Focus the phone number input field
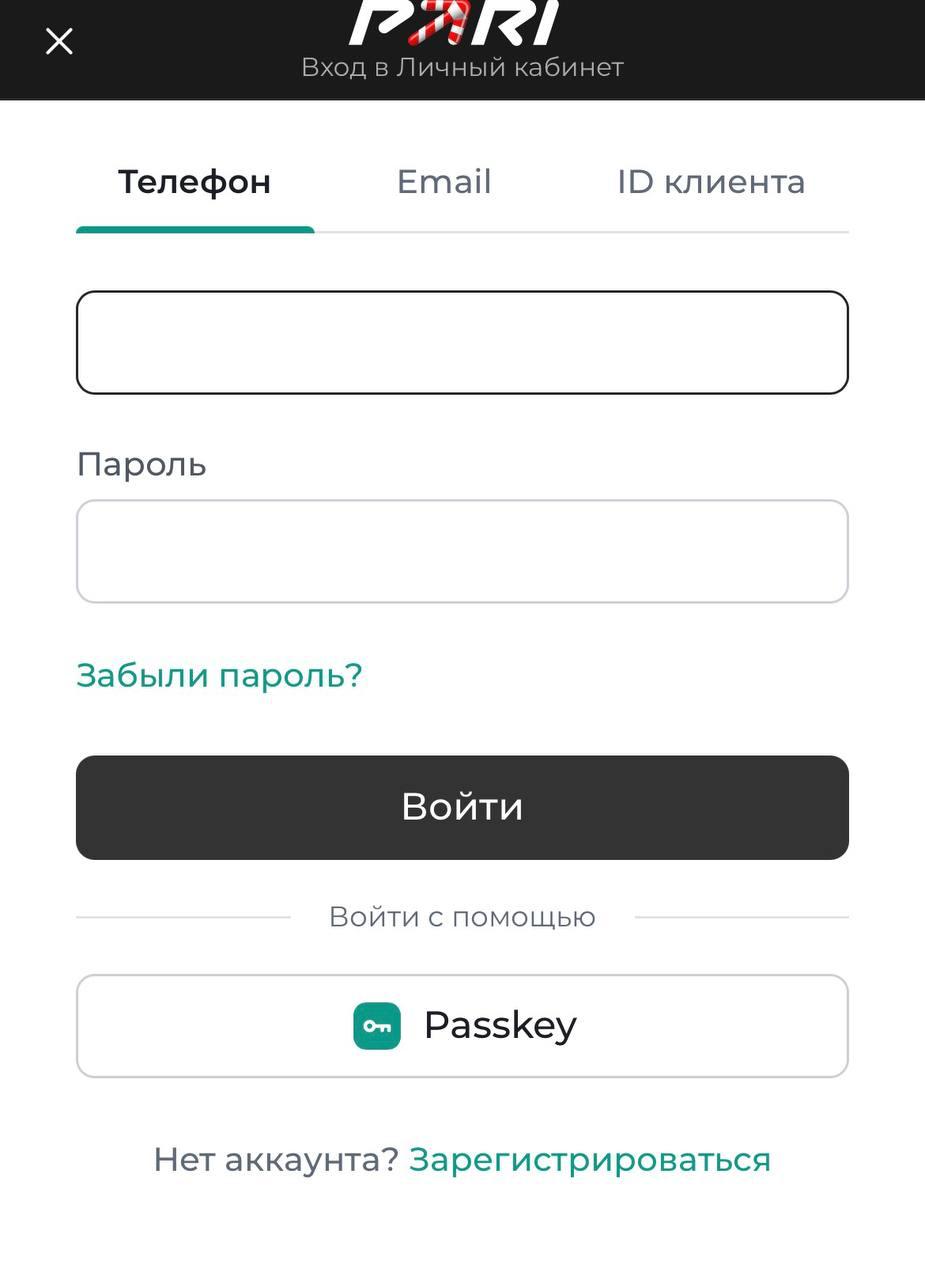This screenshot has height=1280, width=925. (x=462, y=343)
